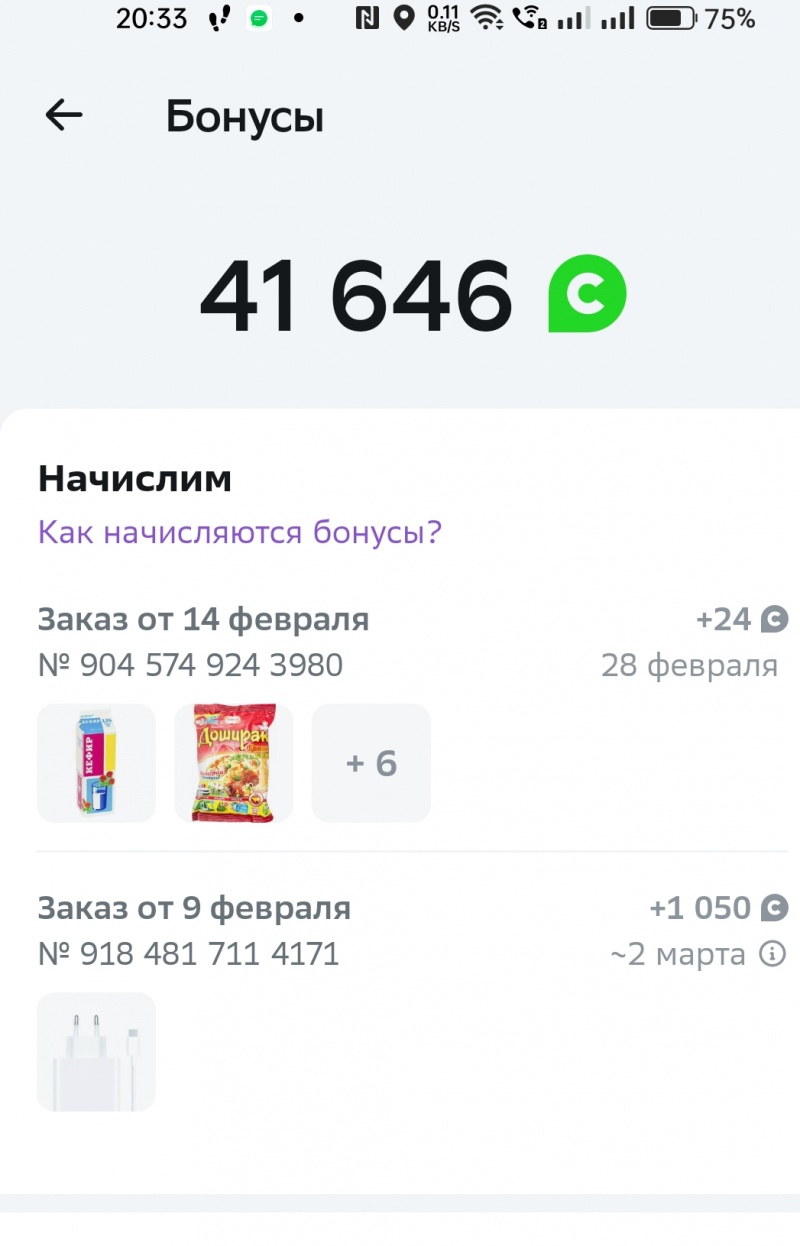The image size is (800, 1246).
Task: Open the order from 14 февраля
Action: (x=204, y=620)
